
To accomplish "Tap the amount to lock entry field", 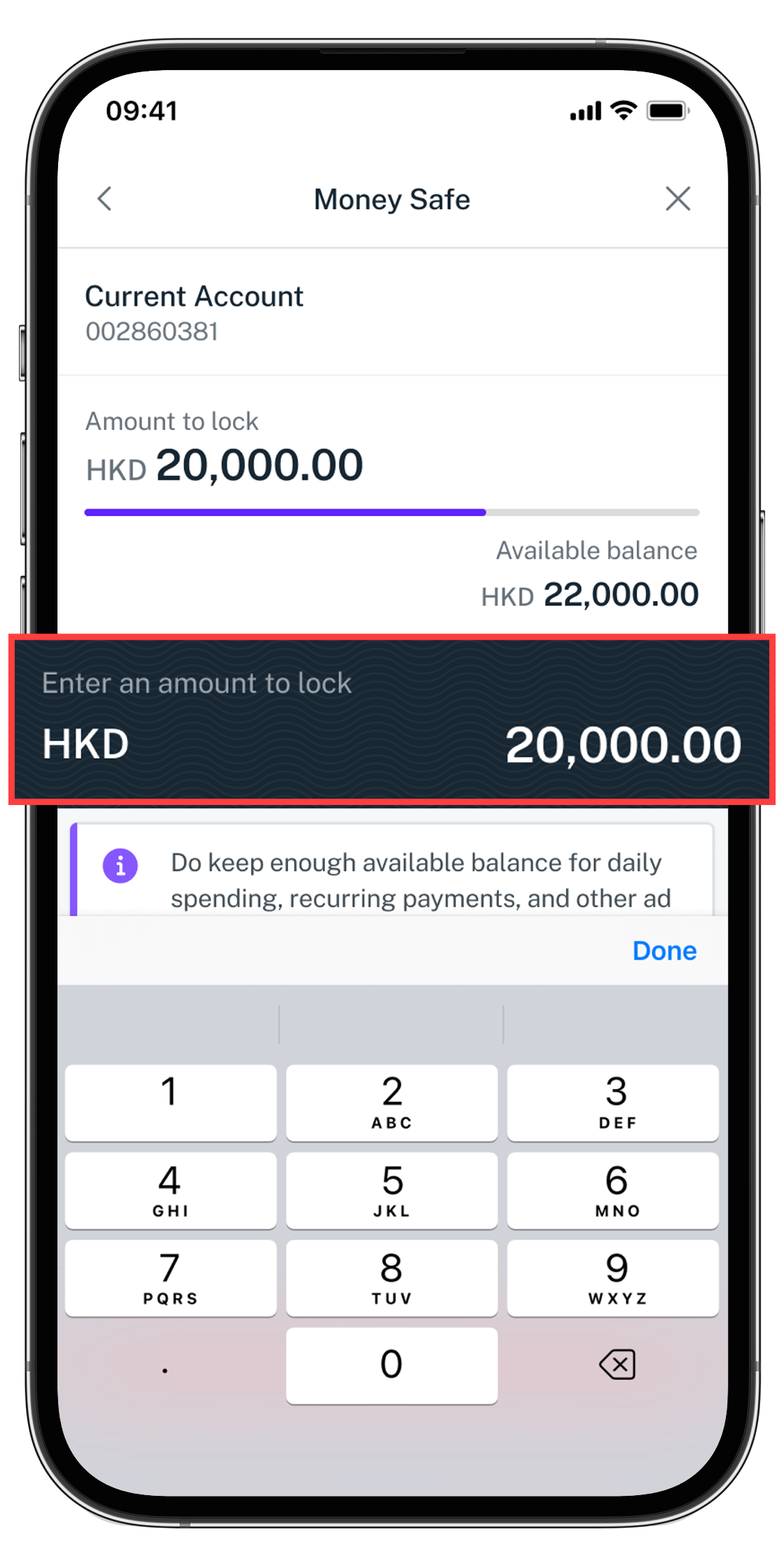I will point(392,720).
